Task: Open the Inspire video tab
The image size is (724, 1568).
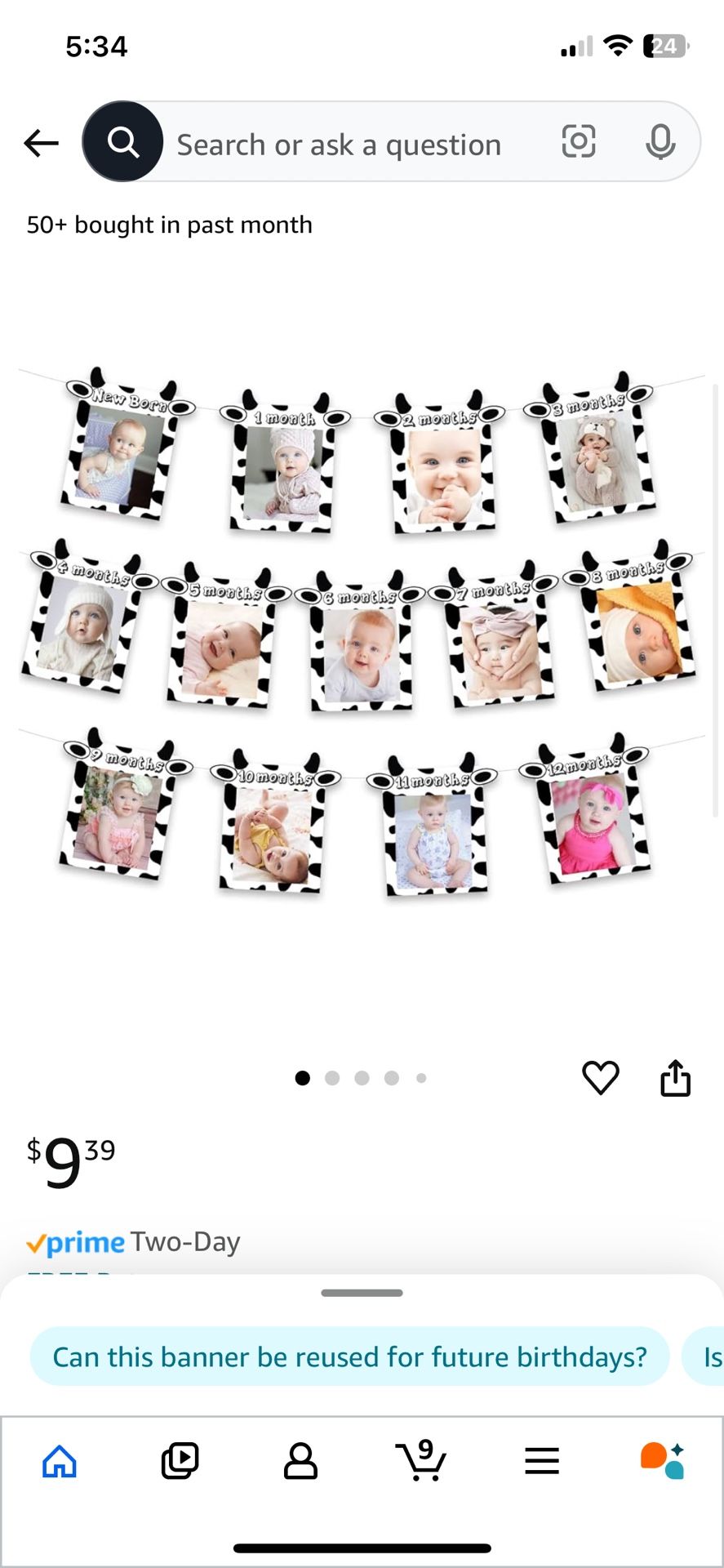Action: 180,1461
